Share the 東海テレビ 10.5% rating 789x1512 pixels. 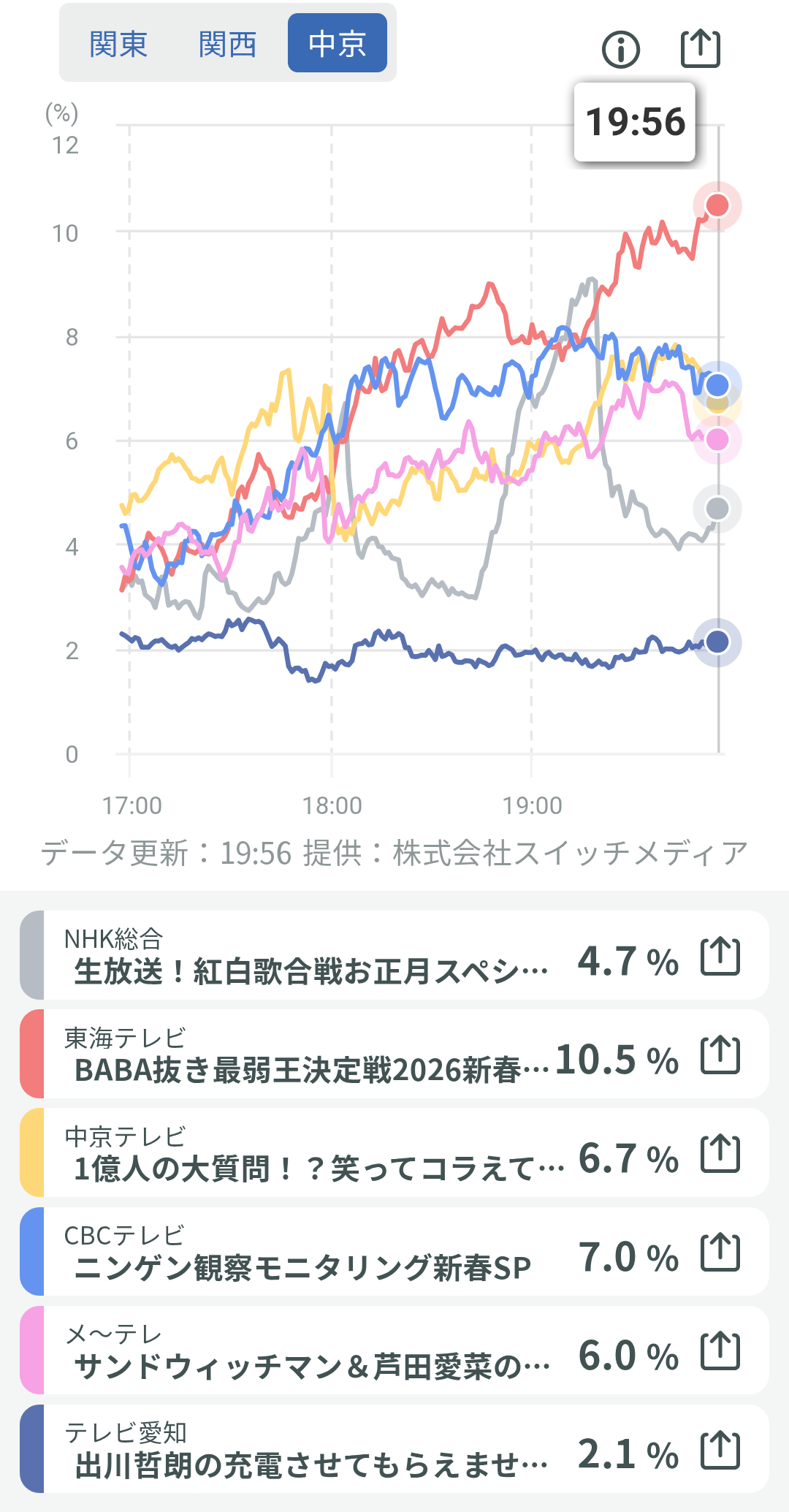click(720, 1055)
